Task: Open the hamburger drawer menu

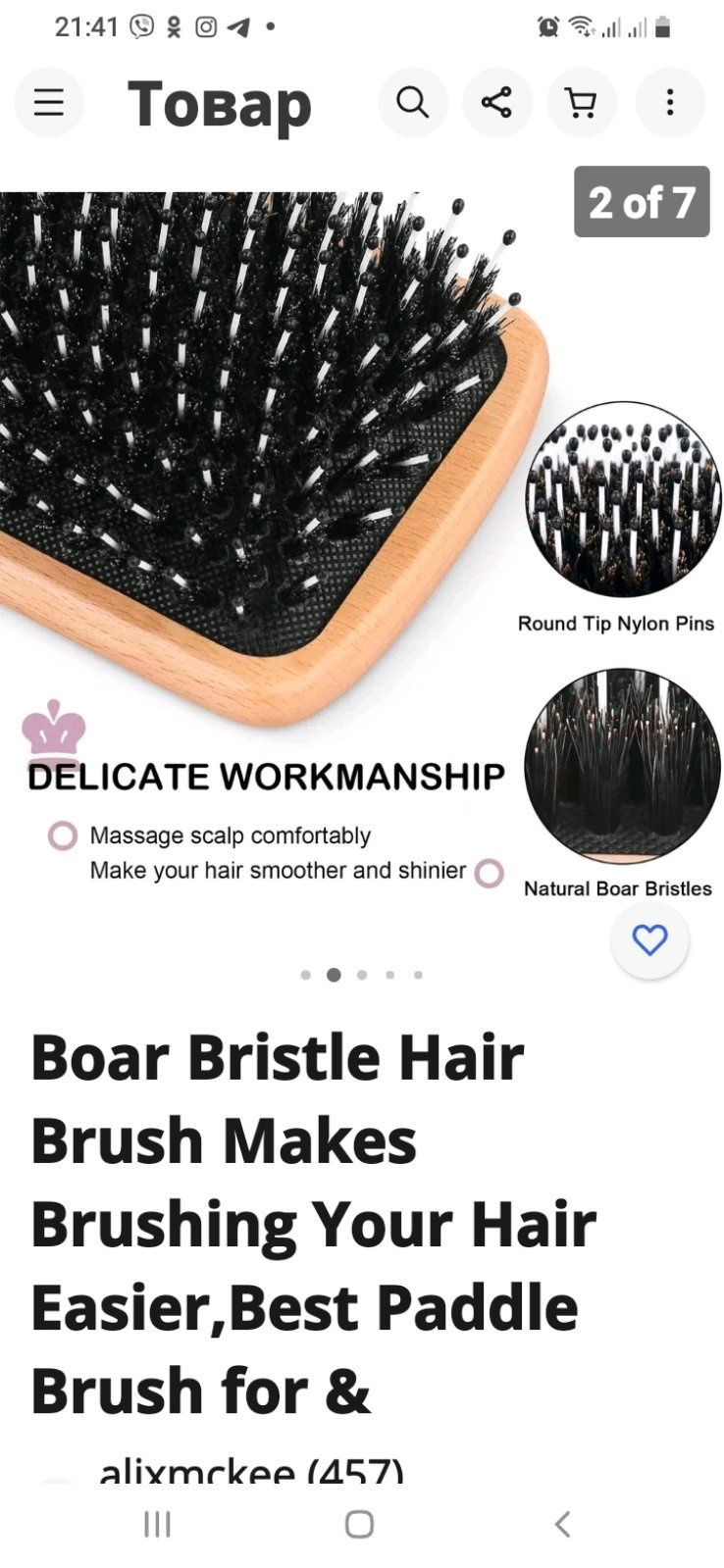Action: pos(49,102)
